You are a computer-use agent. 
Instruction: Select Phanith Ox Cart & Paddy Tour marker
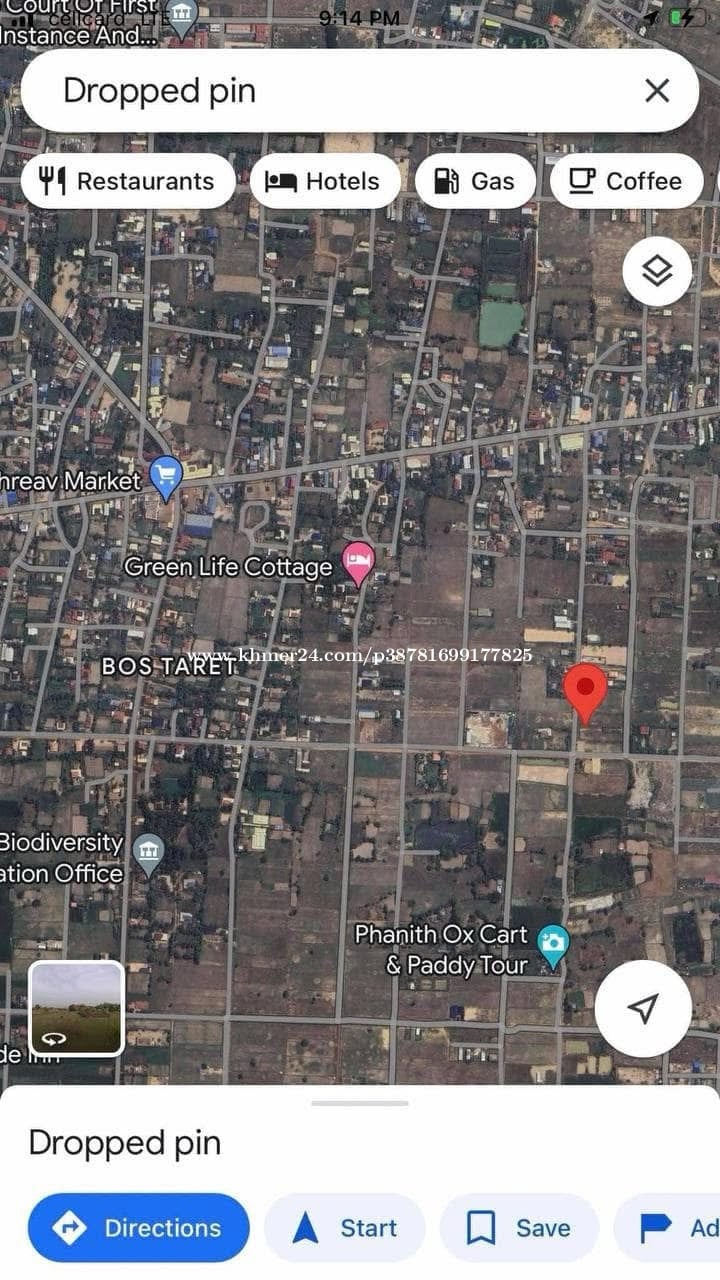(x=552, y=945)
